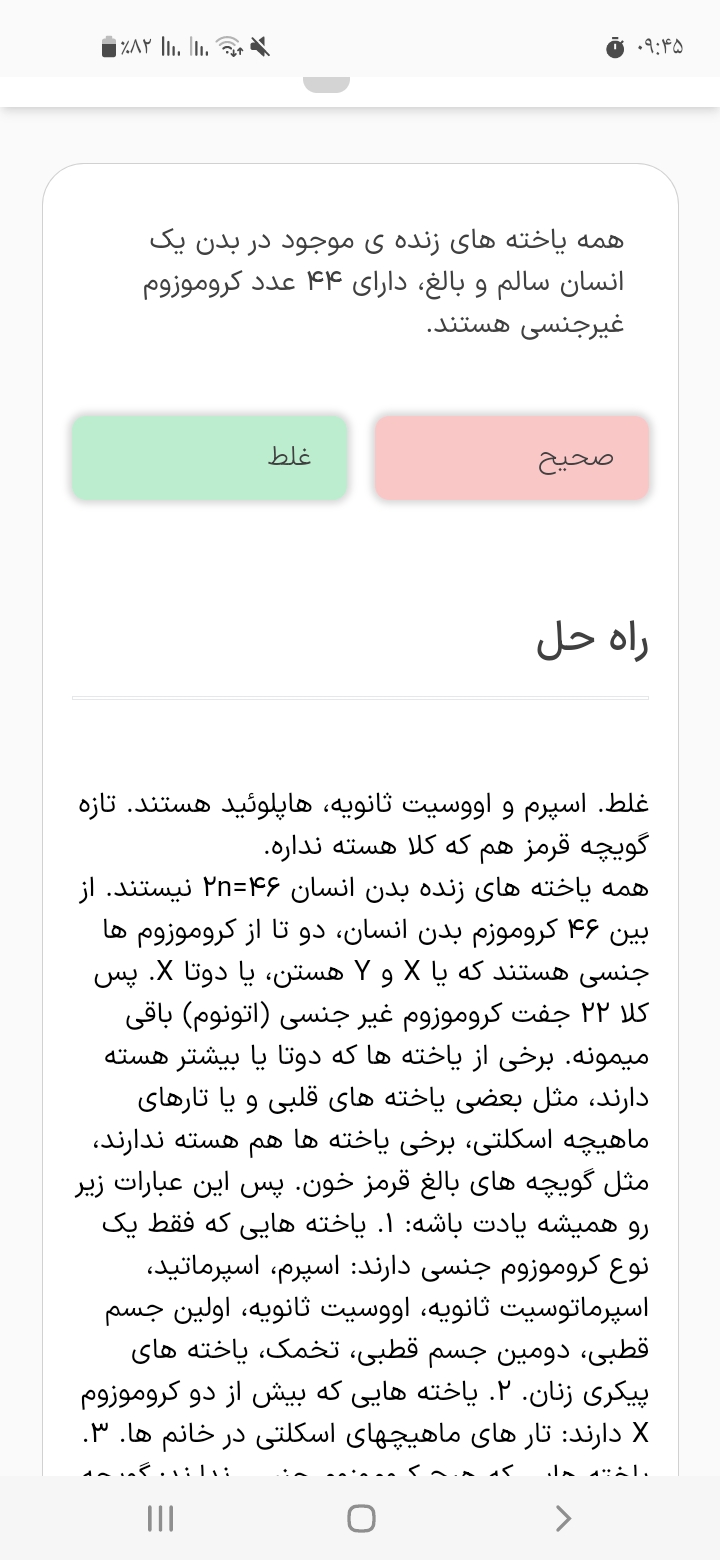Go back using the system back arrow
The image size is (720, 1560).
point(563,1518)
